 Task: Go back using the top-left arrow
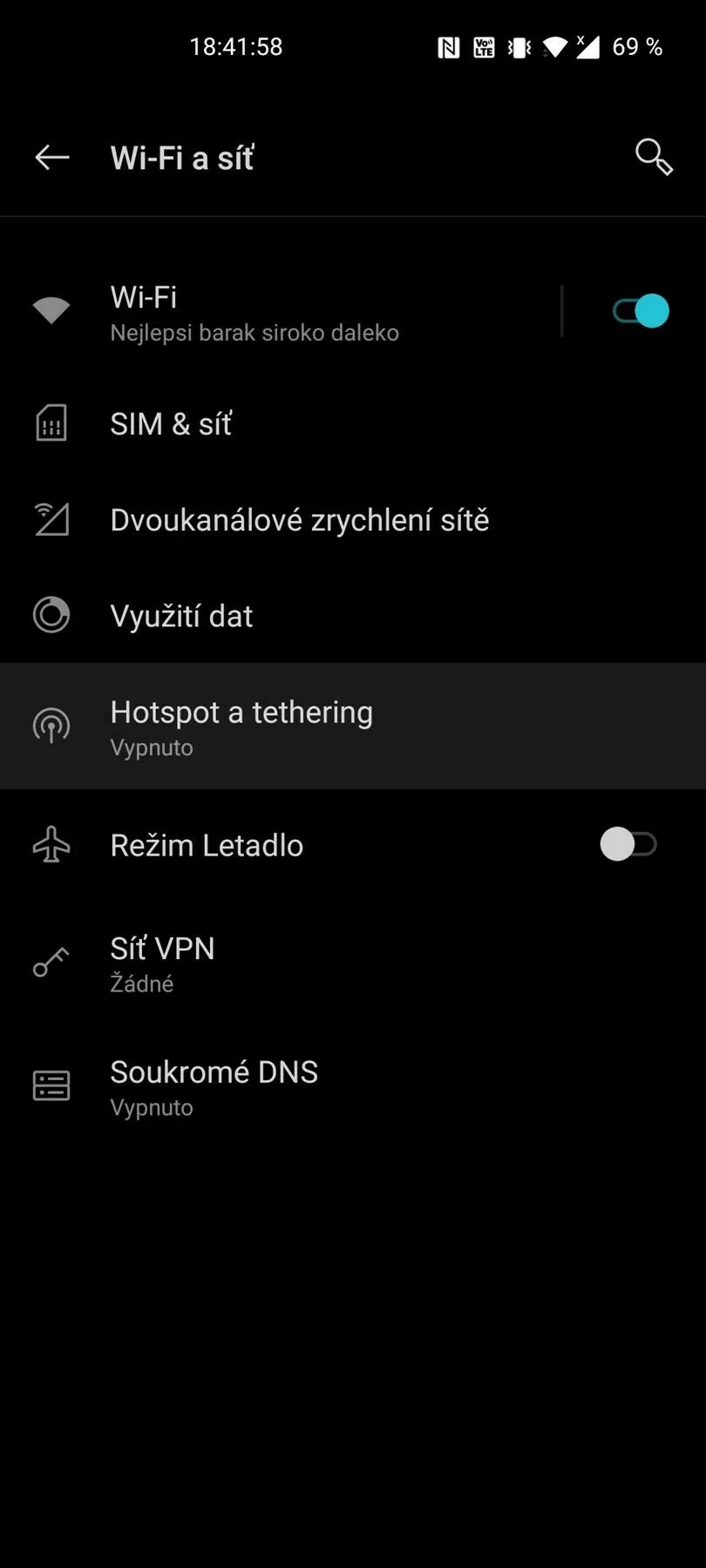point(52,158)
